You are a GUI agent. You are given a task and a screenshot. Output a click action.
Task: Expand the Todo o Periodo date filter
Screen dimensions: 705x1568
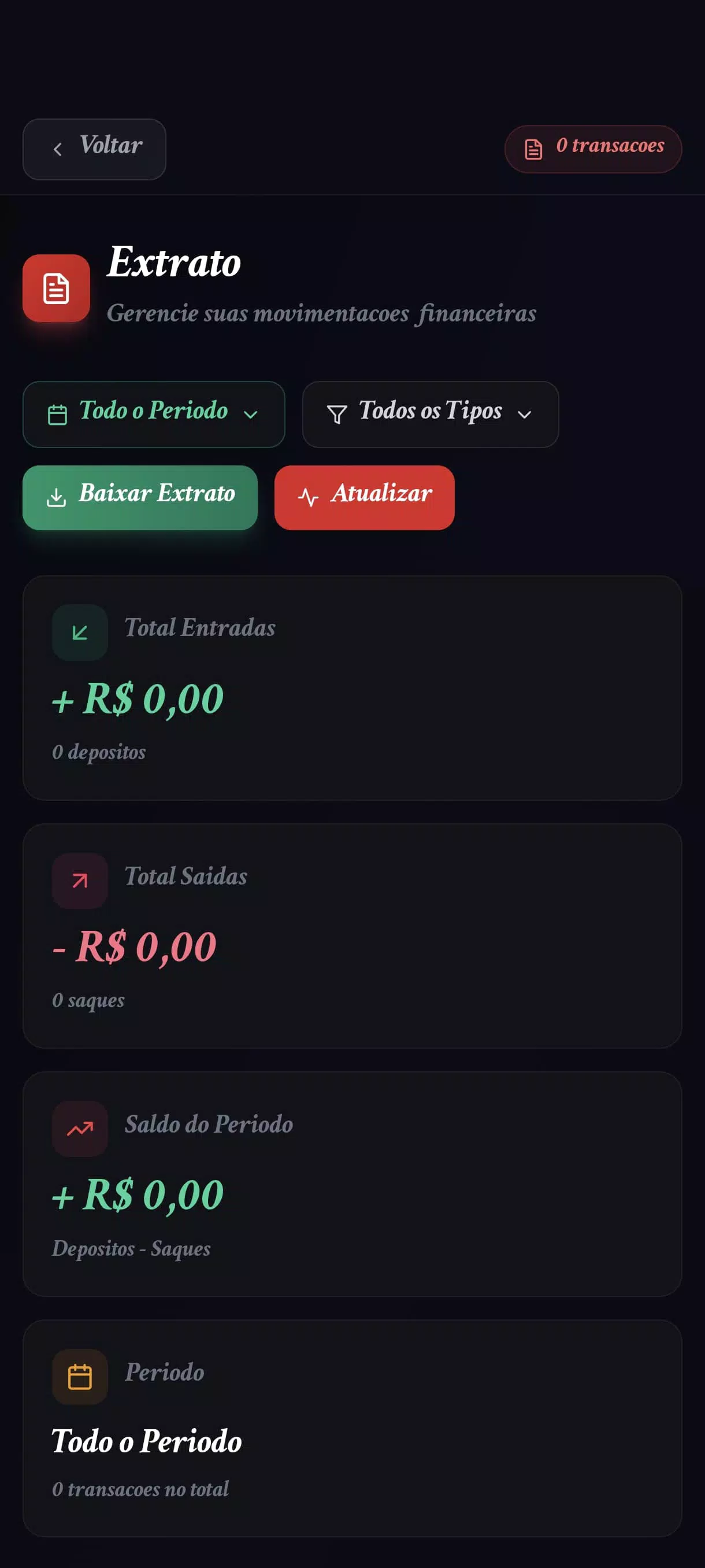click(154, 415)
